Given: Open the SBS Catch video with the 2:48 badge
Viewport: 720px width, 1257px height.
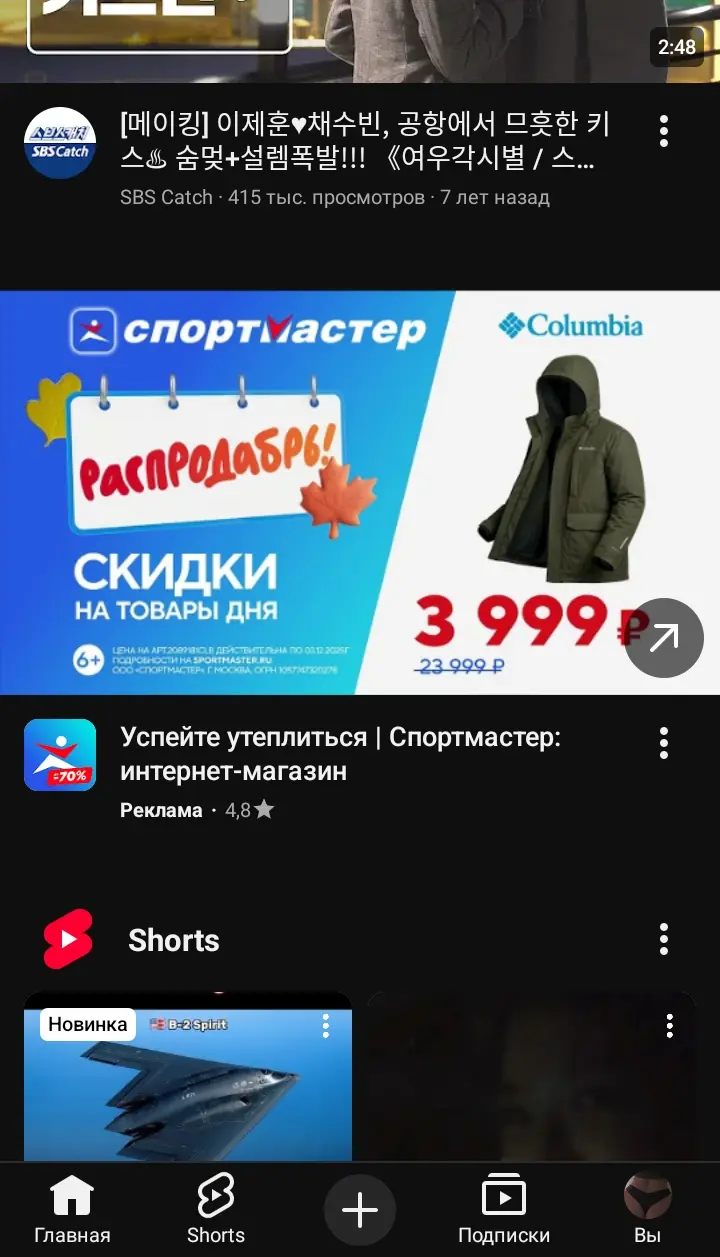Looking at the screenshot, I should [x=360, y=40].
